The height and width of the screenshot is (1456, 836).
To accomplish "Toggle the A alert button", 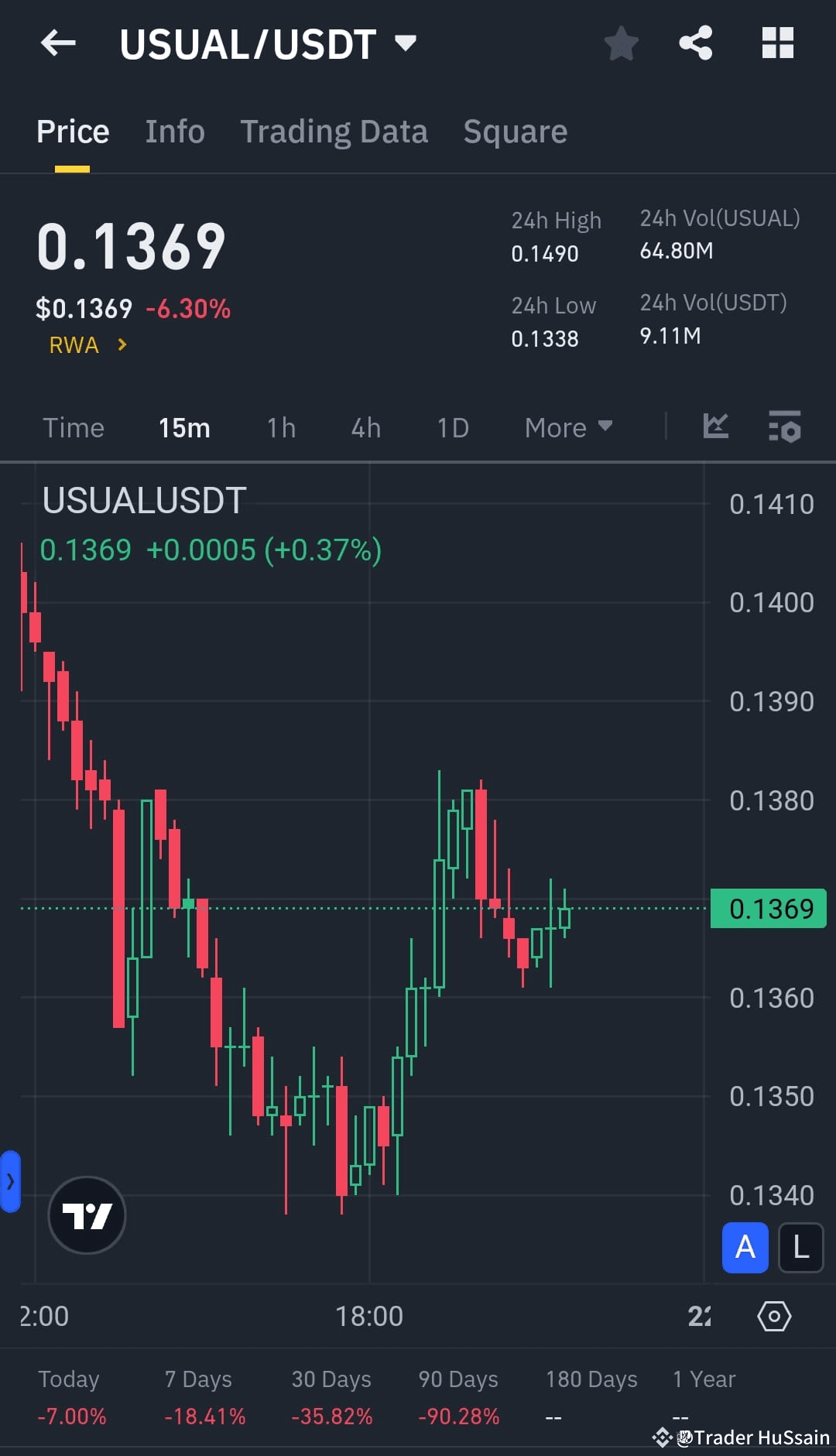I will click(744, 1248).
